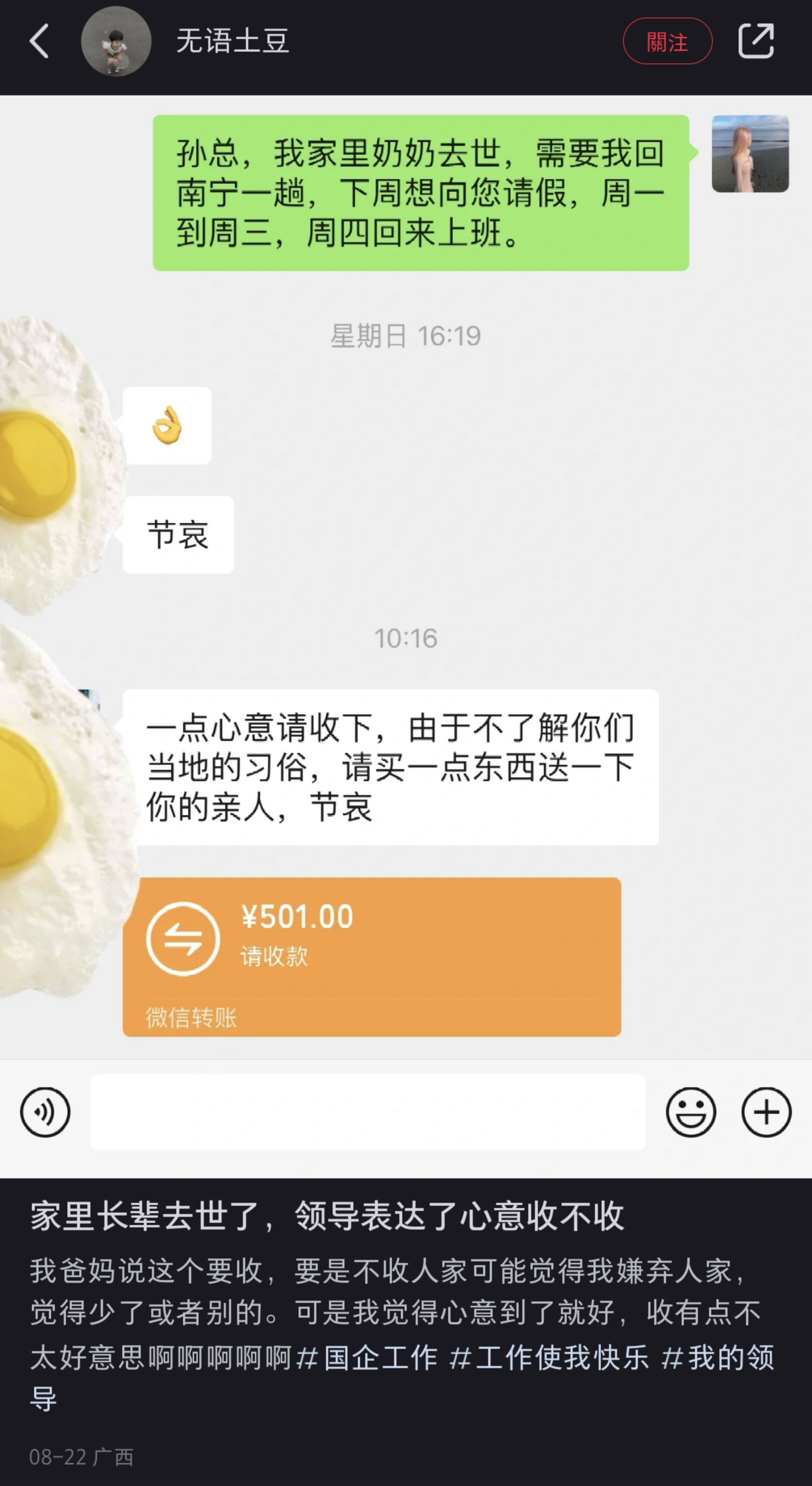Go back to the previous page
Image resolution: width=812 pixels, height=1486 pixels.
click(x=39, y=42)
